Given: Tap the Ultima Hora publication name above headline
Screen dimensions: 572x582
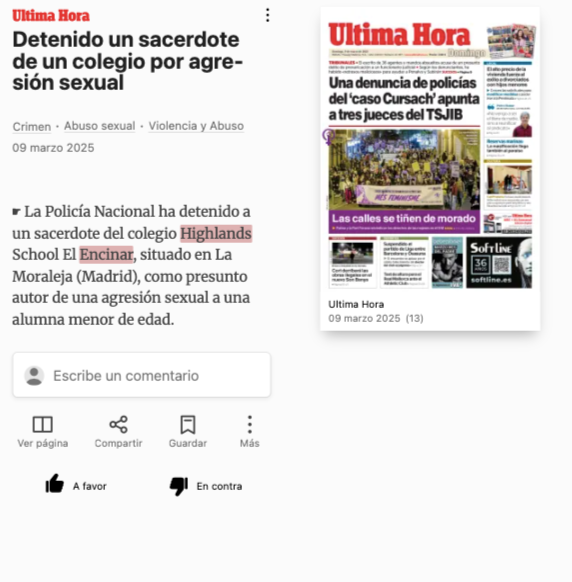Looking at the screenshot, I should click(x=51, y=16).
